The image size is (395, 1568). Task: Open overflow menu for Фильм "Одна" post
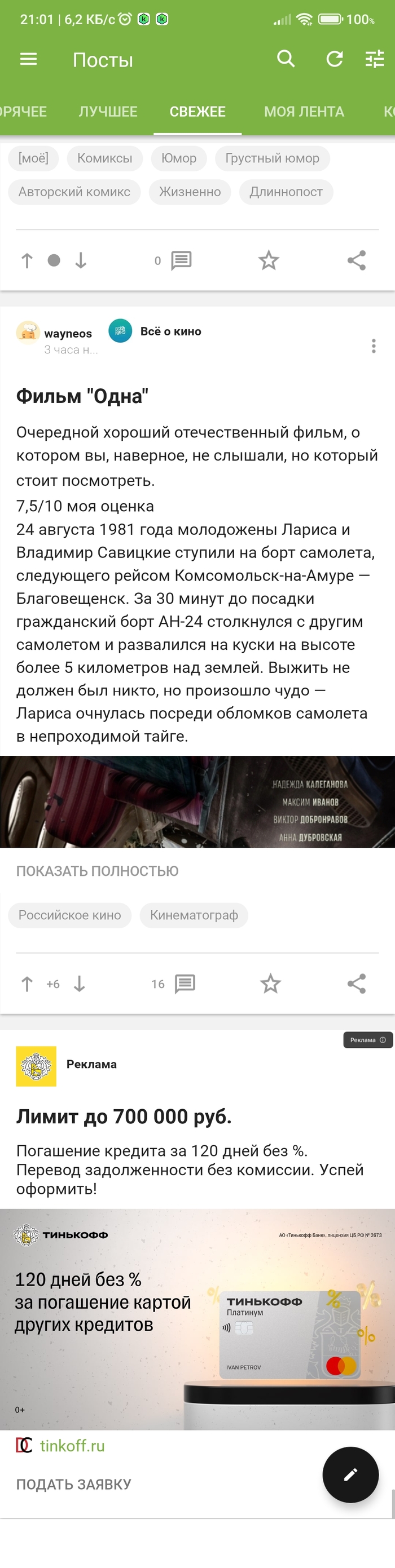tap(374, 346)
